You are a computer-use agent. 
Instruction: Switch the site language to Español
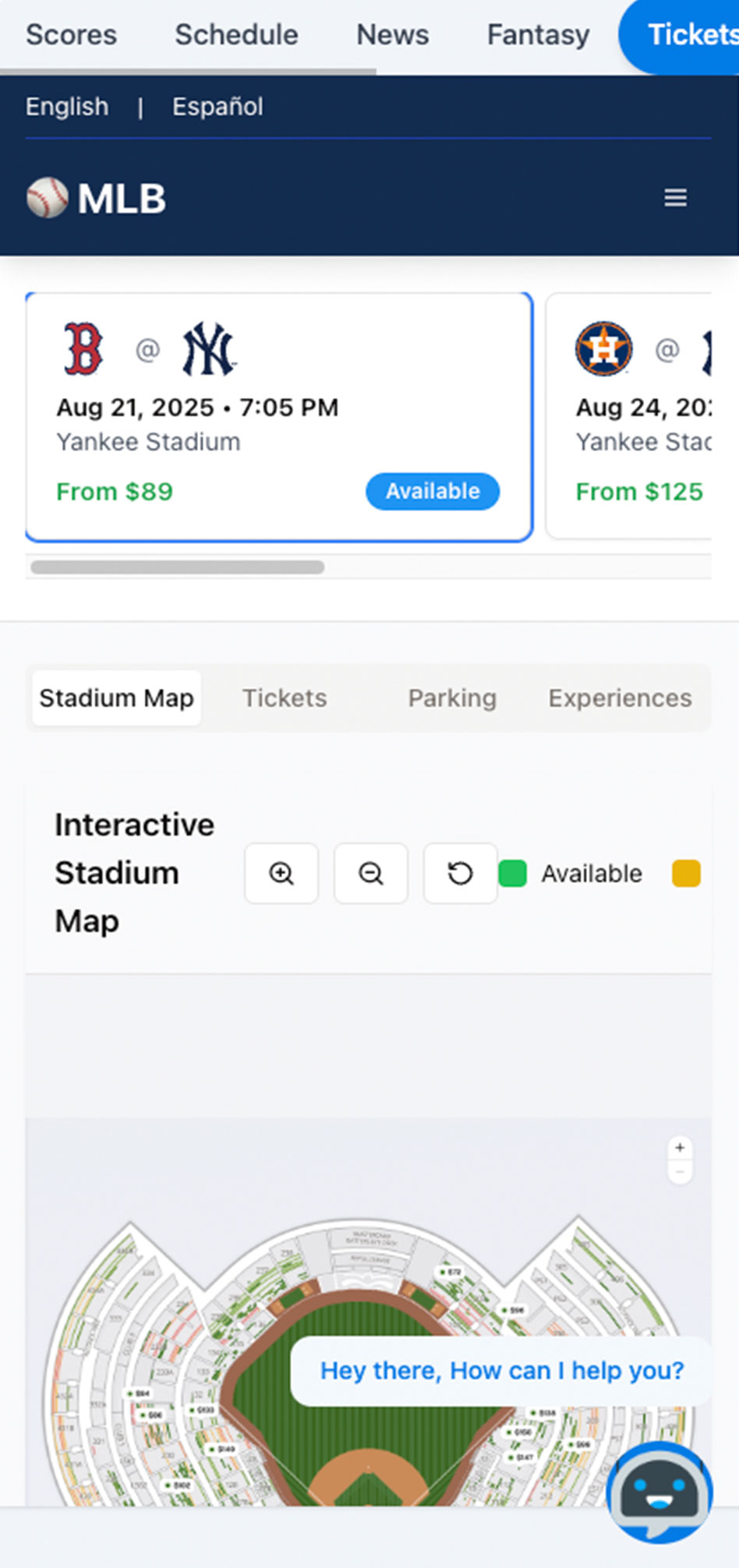217,106
